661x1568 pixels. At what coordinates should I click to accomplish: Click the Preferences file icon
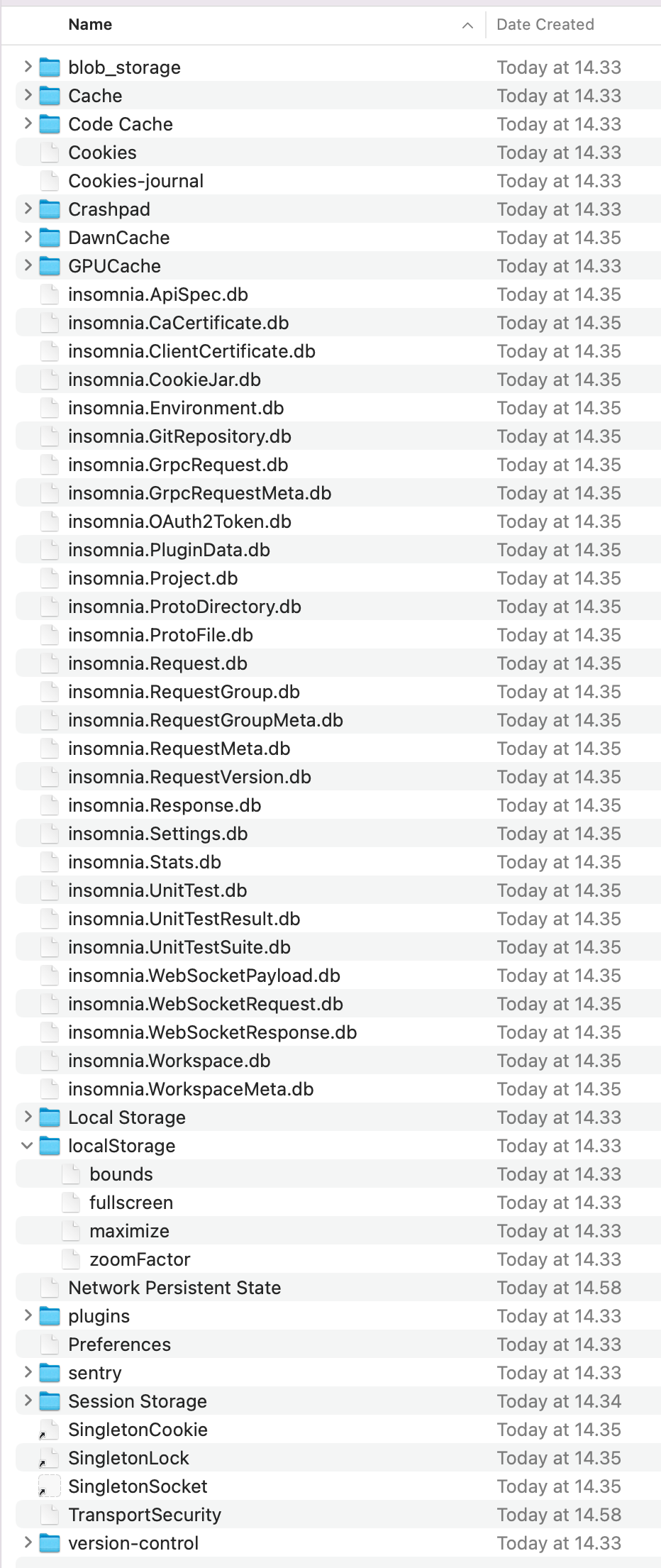tap(49, 1345)
